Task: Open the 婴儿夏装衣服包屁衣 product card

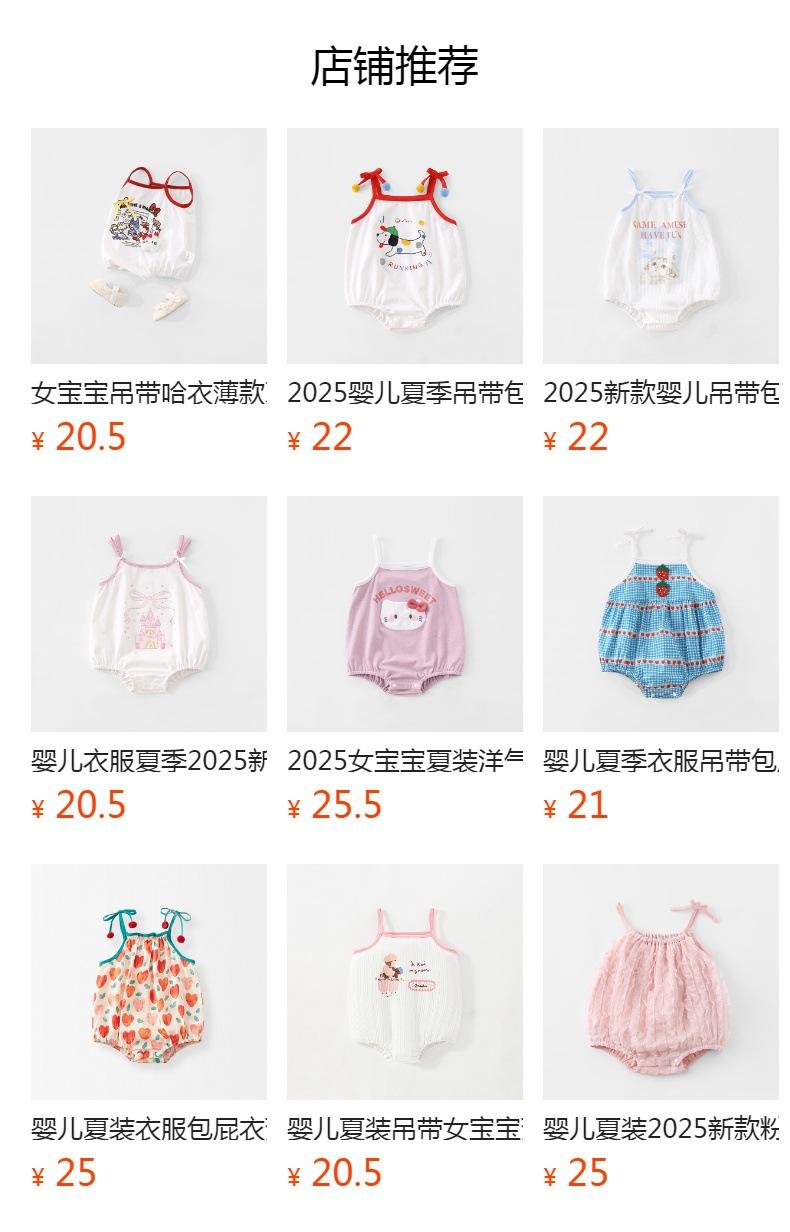Action: tap(149, 982)
